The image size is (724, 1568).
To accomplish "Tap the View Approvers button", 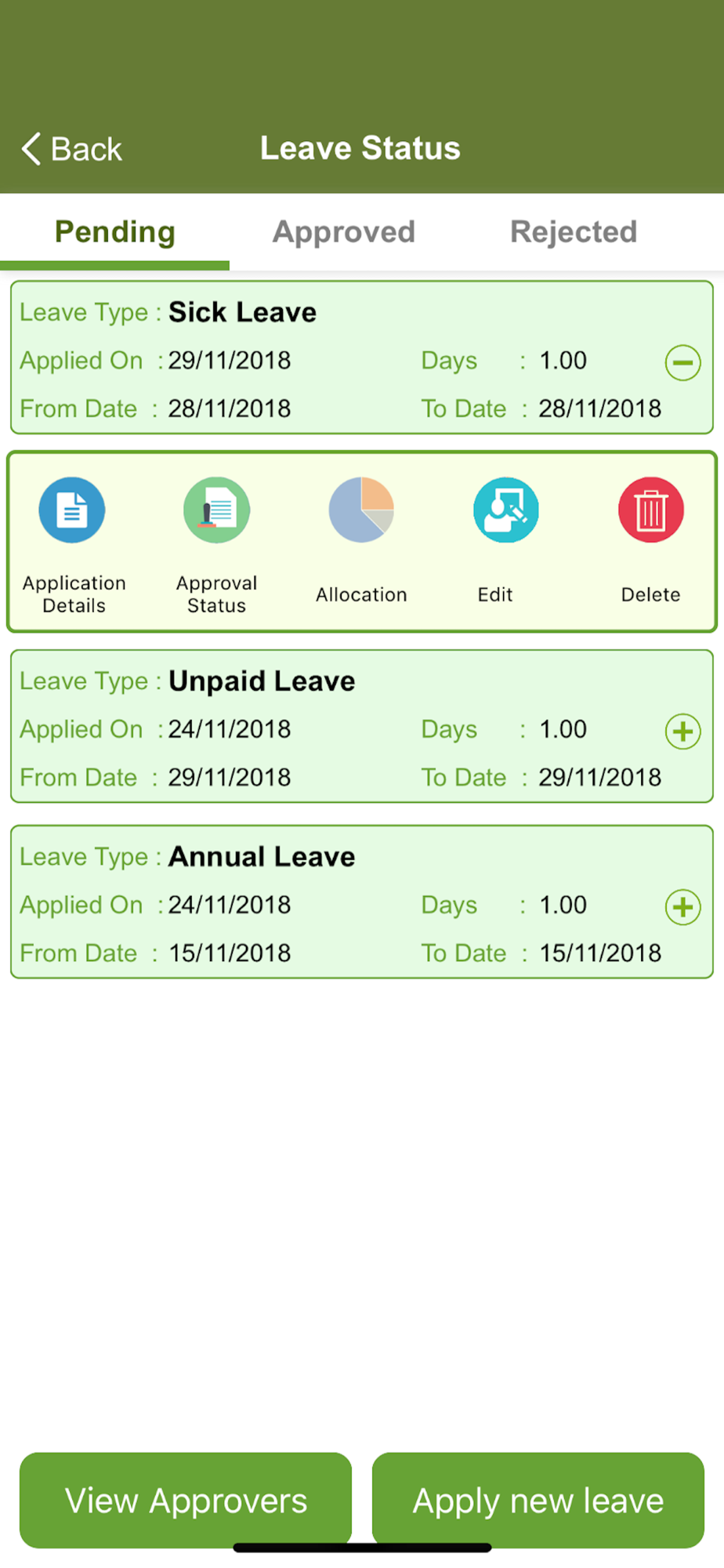I will [x=186, y=1501].
